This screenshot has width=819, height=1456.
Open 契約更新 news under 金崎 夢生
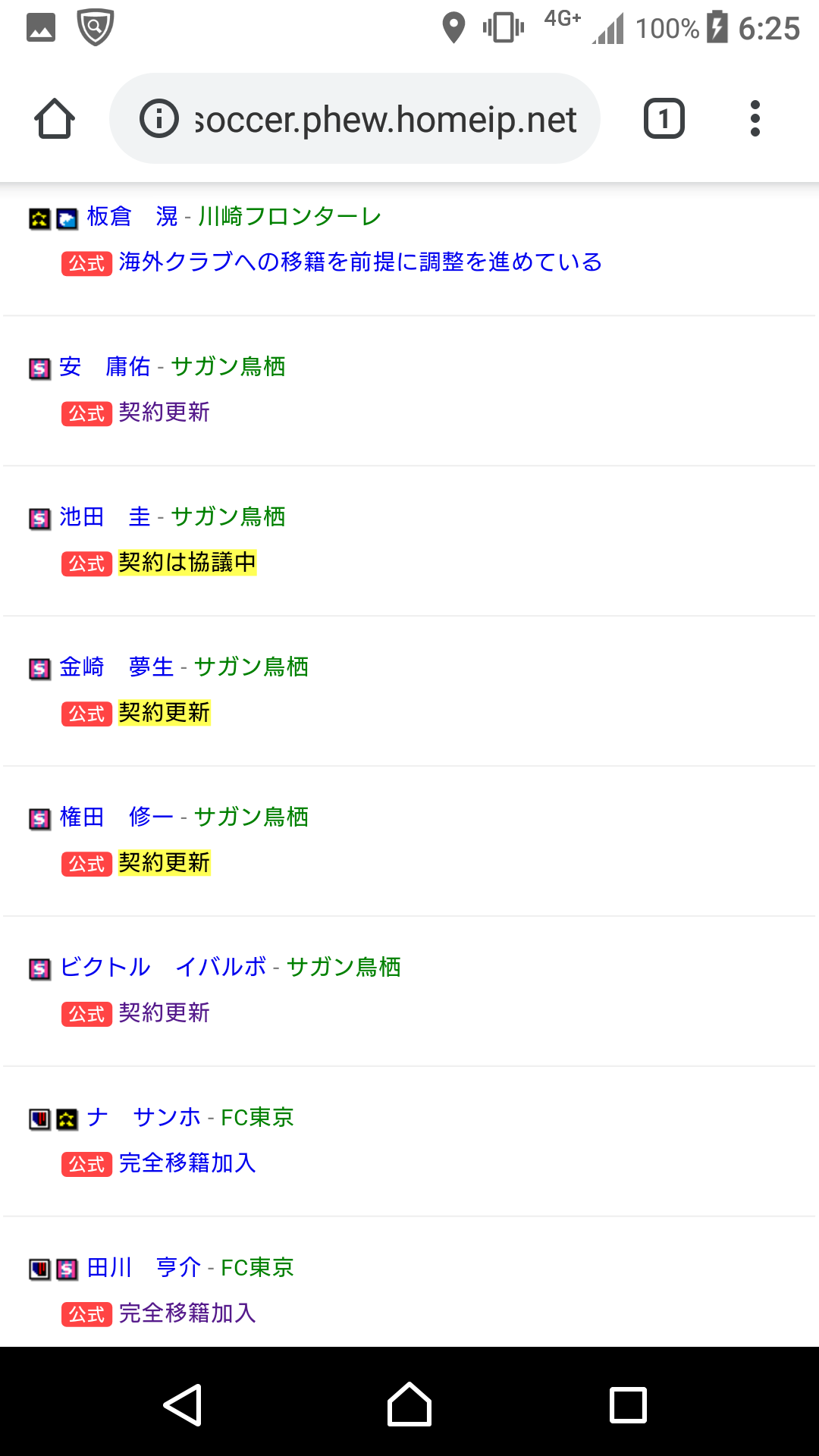164,713
